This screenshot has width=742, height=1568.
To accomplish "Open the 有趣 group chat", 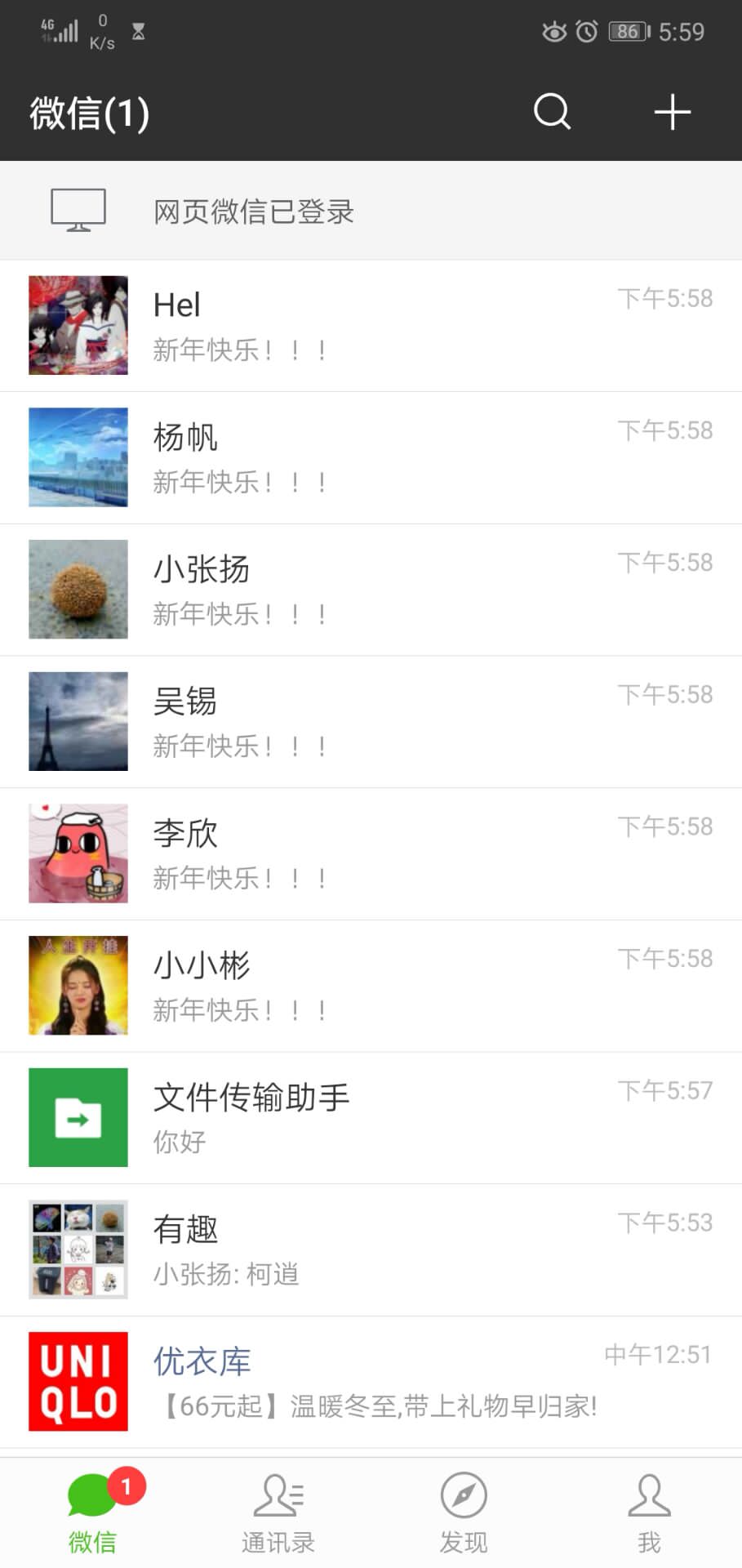I will [x=371, y=1250].
